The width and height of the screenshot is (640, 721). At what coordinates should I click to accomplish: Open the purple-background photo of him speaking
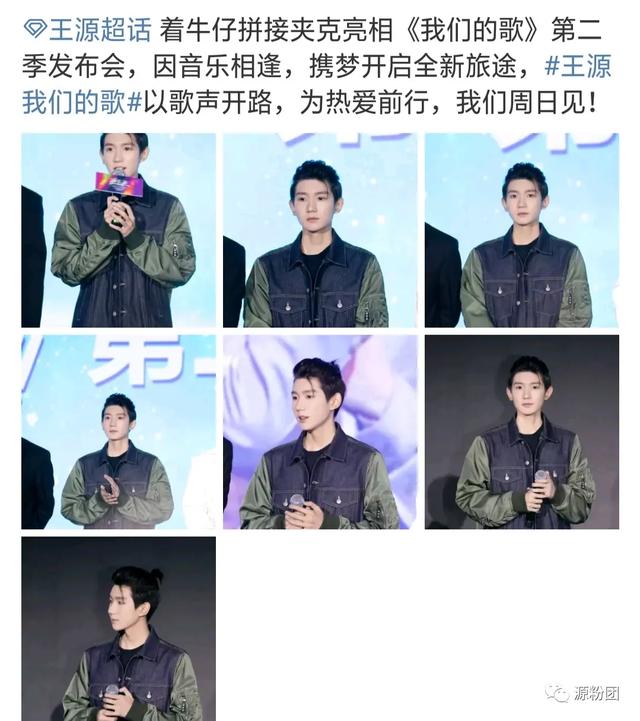pos(319,432)
